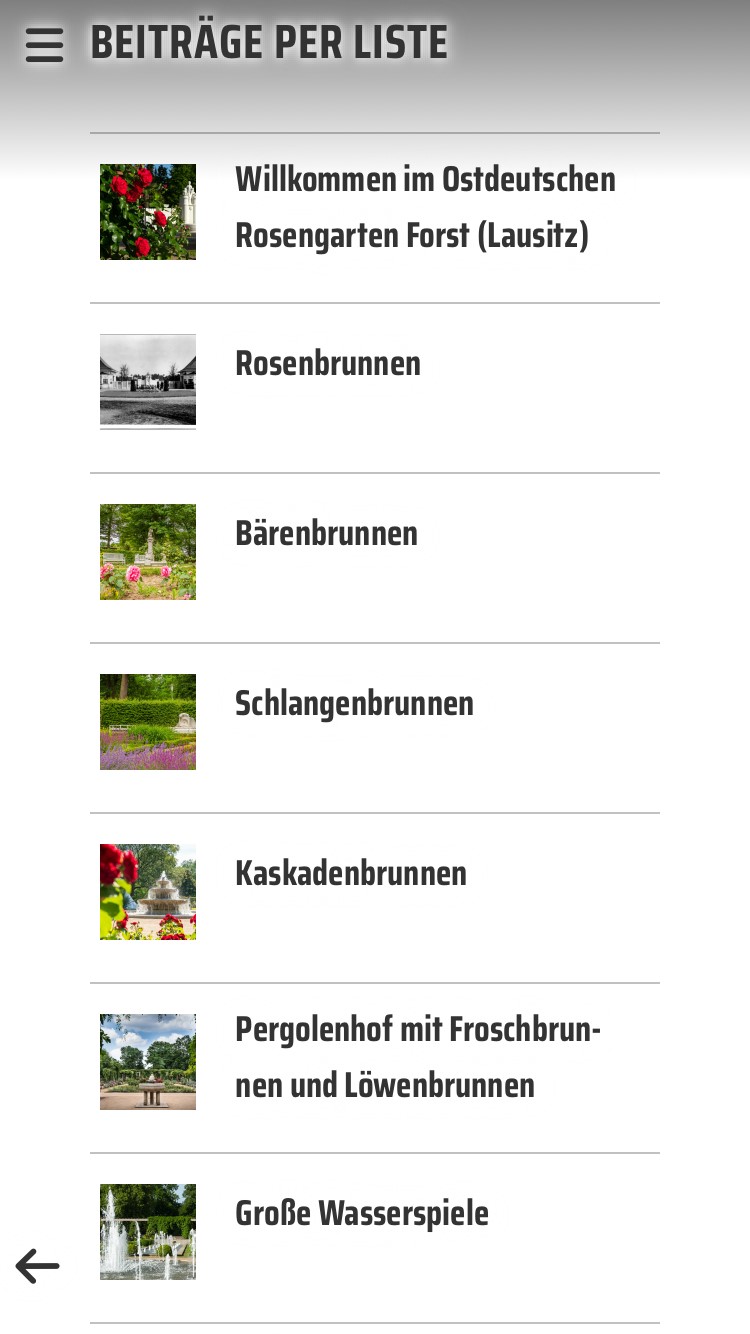View the Schlangenbrunnen entry

click(354, 704)
